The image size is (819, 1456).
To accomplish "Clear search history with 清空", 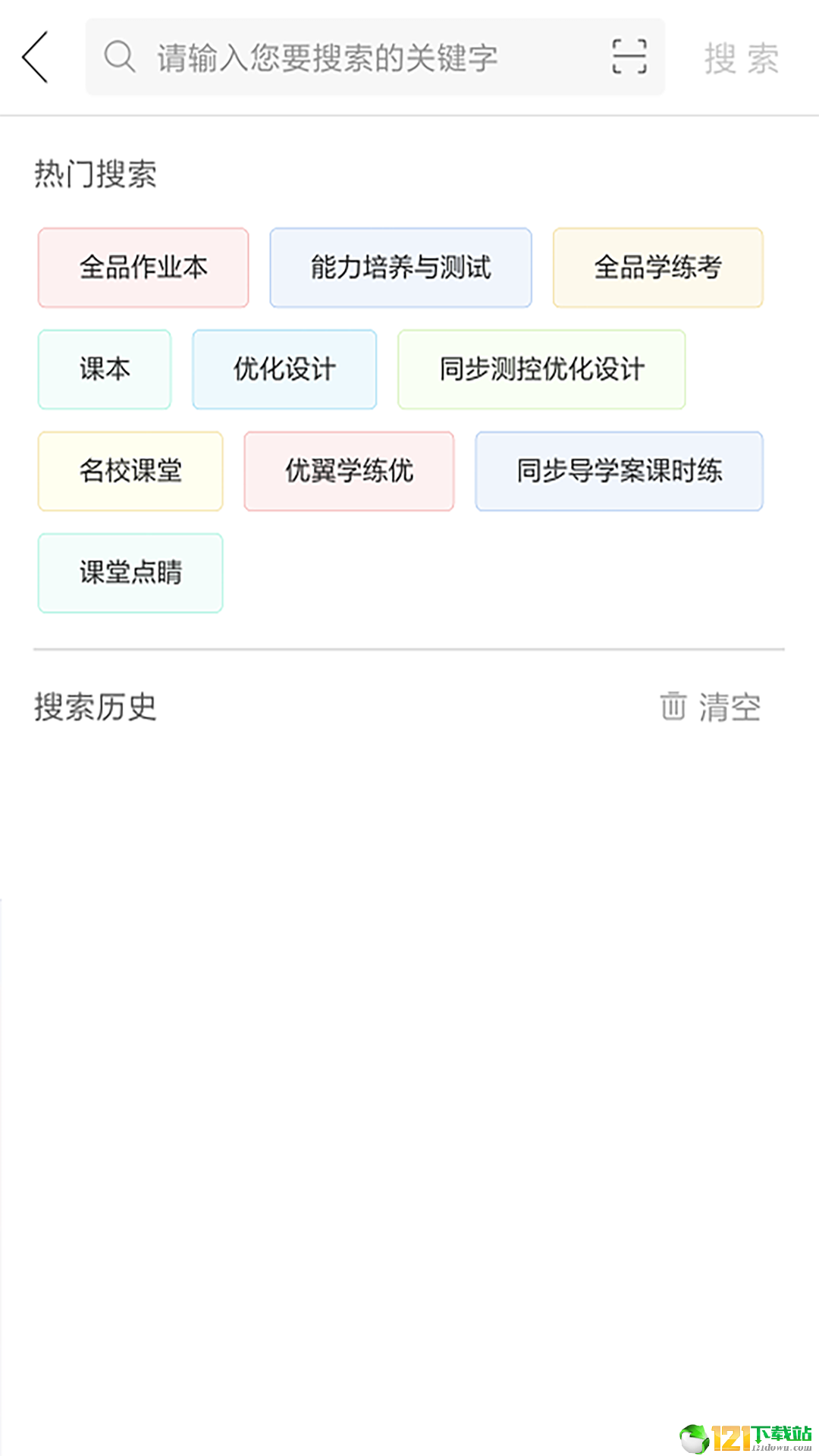I will tap(710, 707).
